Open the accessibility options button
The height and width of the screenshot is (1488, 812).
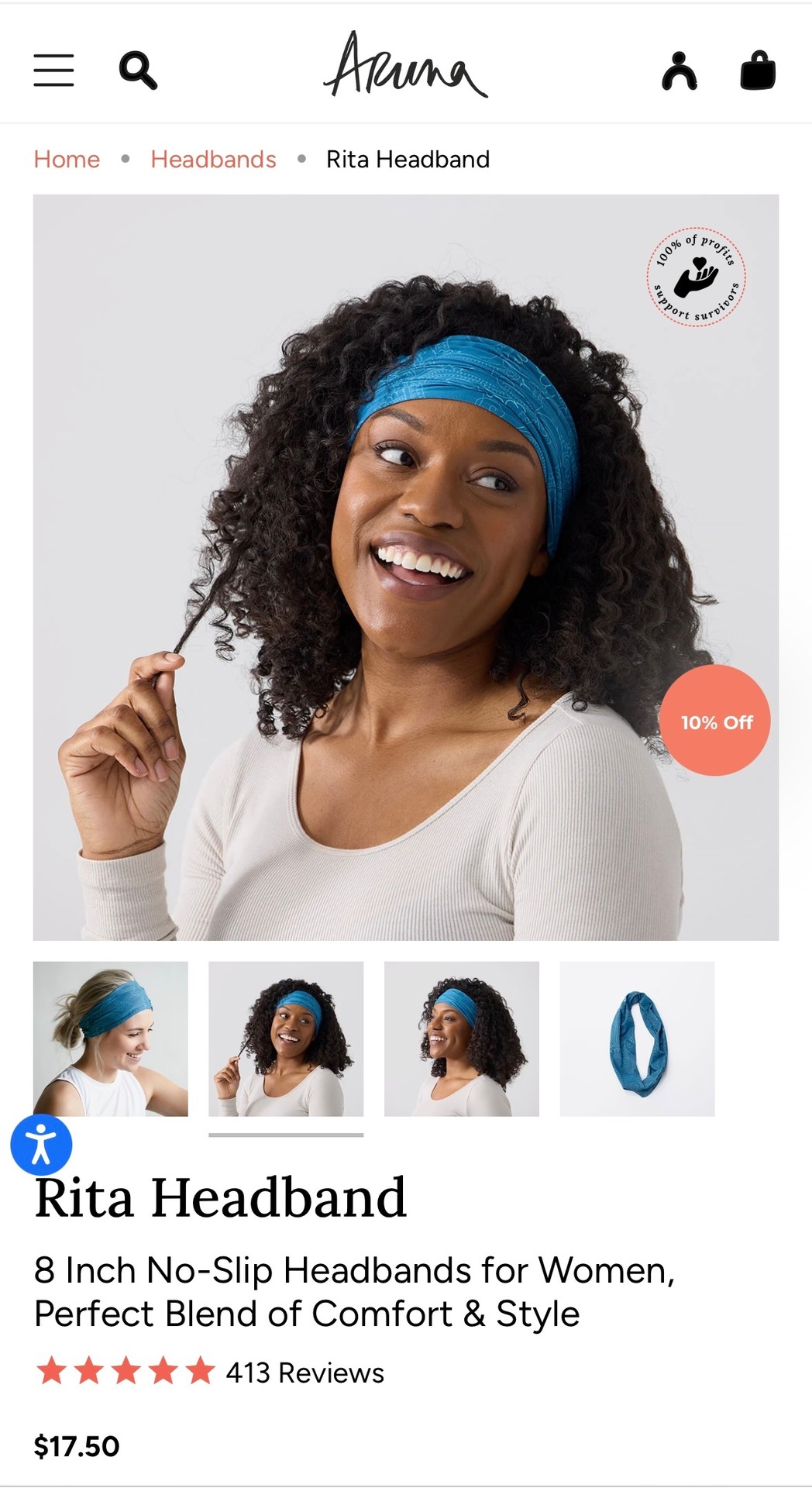click(41, 1145)
